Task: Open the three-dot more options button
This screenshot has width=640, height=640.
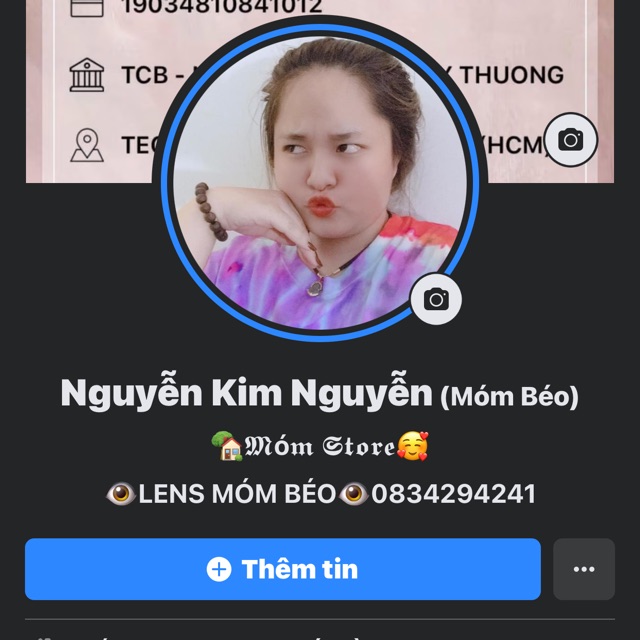Action: click(x=584, y=569)
